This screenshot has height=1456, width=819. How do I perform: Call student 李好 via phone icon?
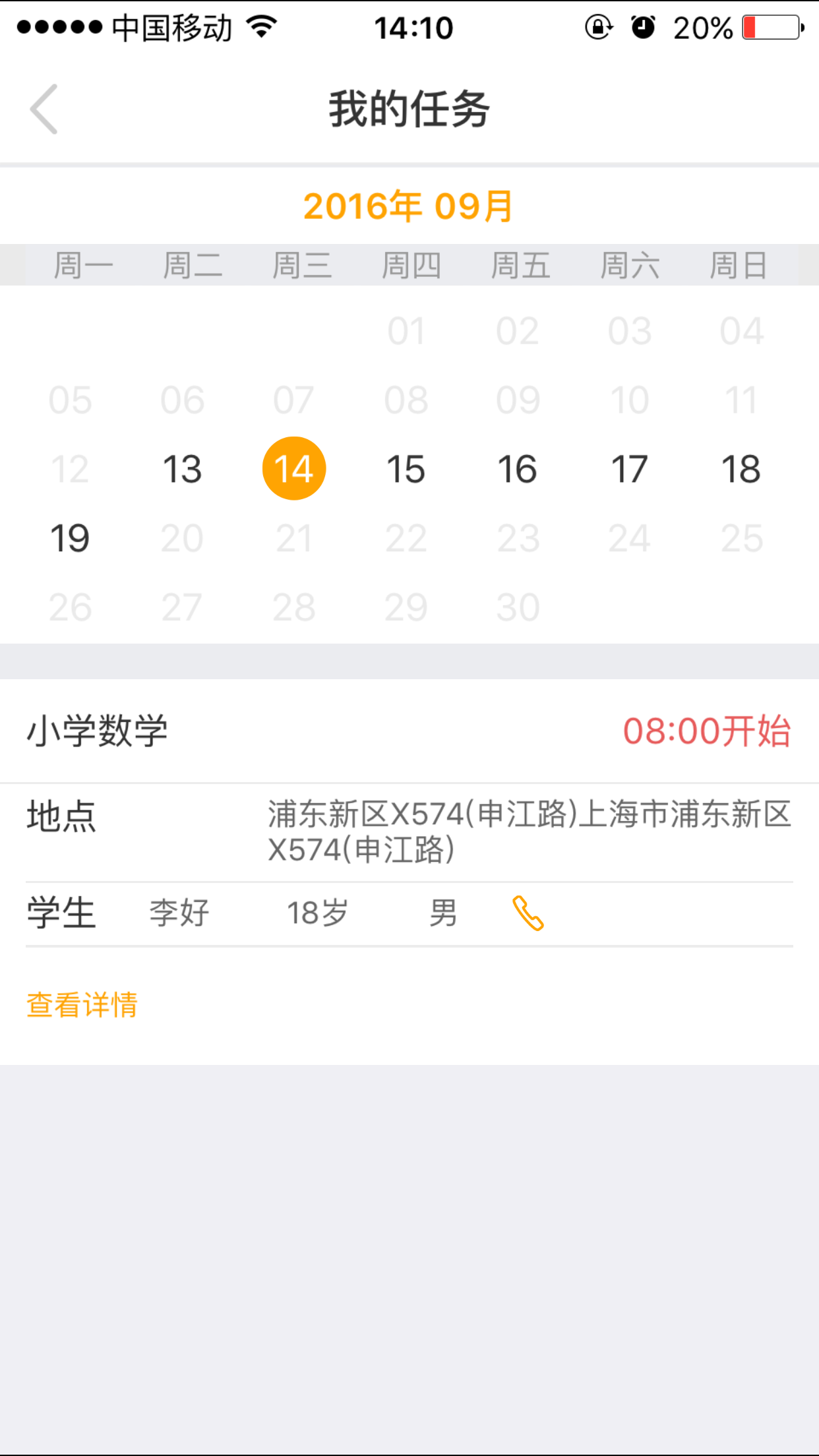tap(528, 913)
